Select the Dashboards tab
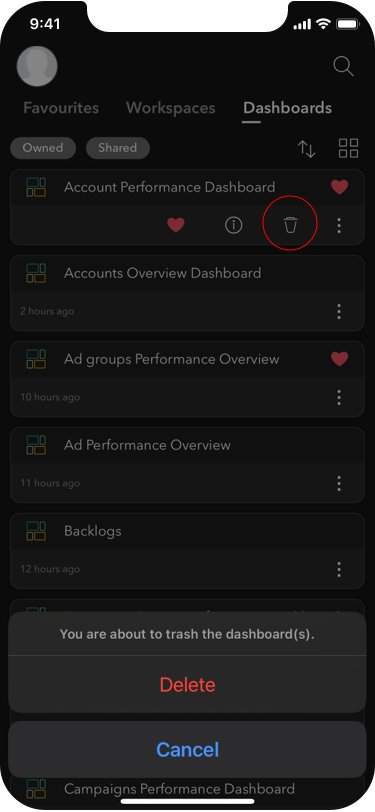The image size is (375, 812). coord(287,108)
